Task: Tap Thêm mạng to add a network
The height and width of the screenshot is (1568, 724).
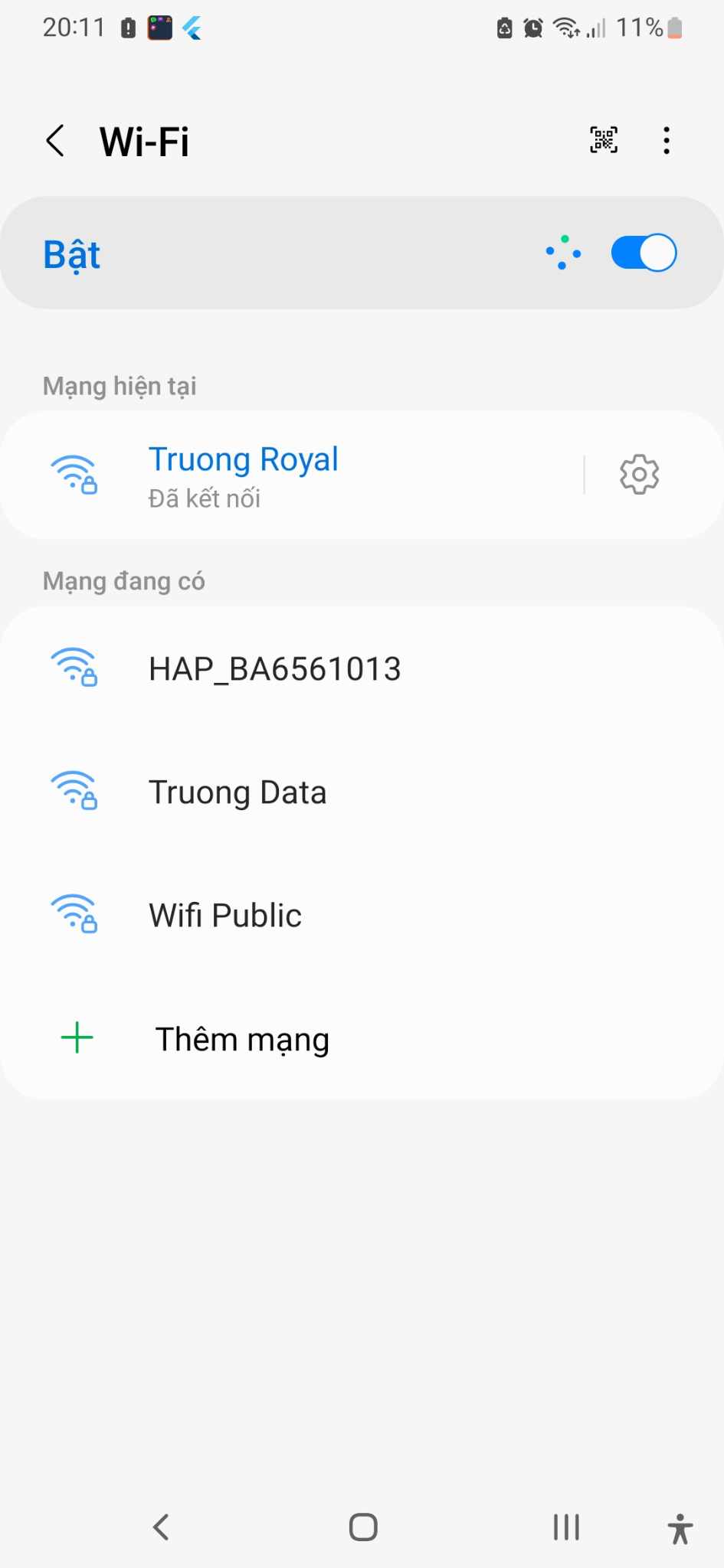Action: tap(362, 1038)
